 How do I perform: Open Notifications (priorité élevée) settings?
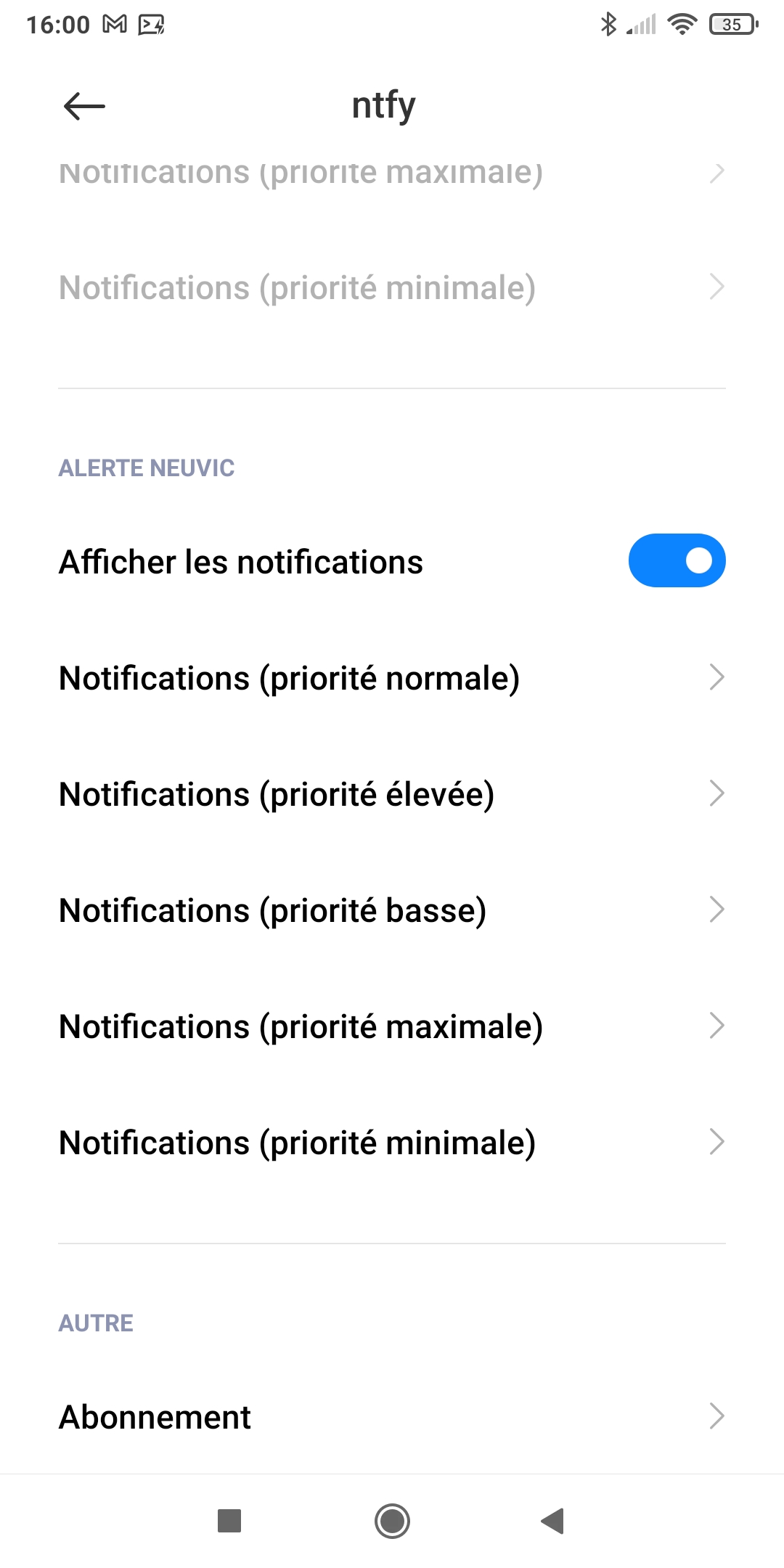392,794
